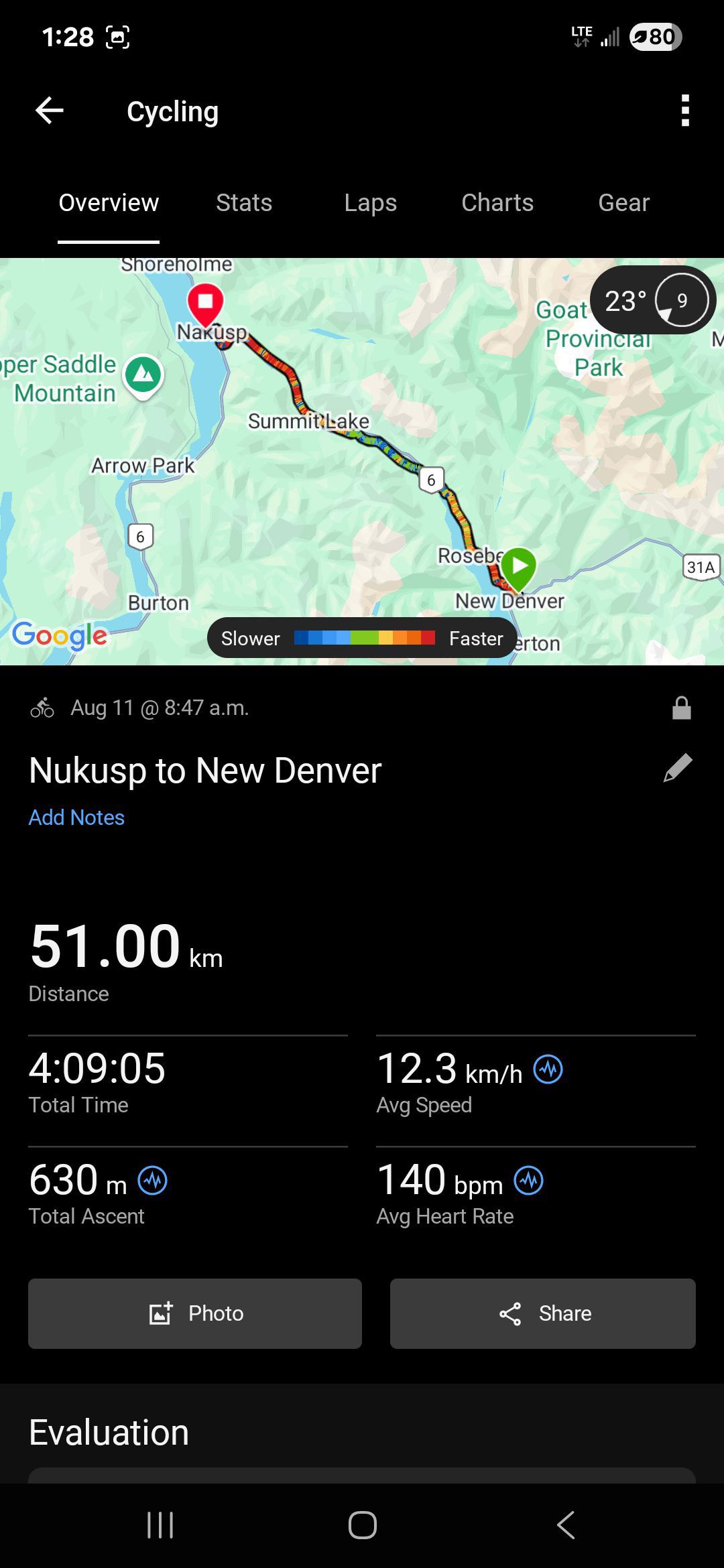
Task: Share this cycling activity
Action: point(543,1313)
